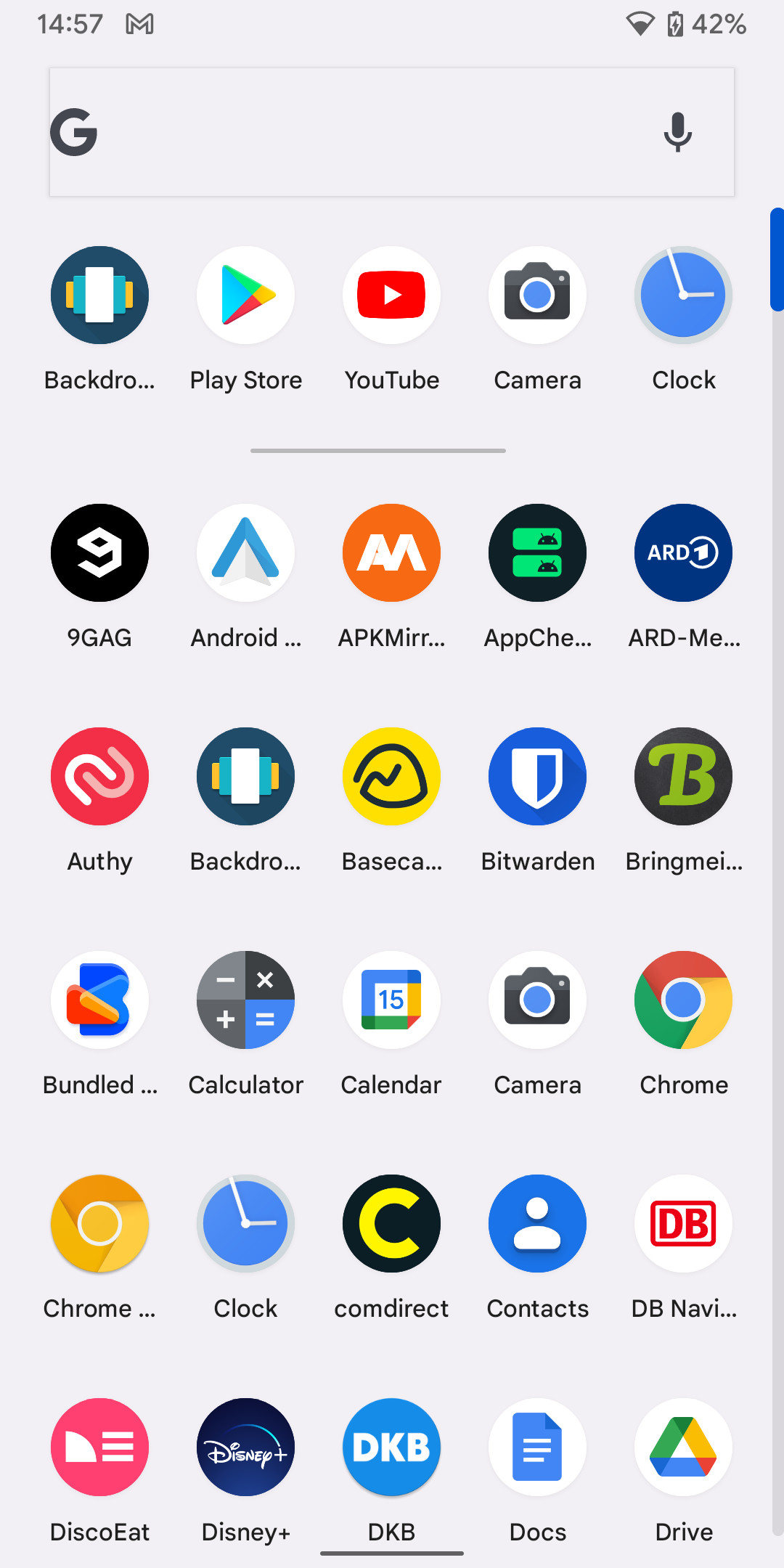Image resolution: width=784 pixels, height=1568 pixels.
Task: Open ARD-Mediathek
Action: [x=683, y=552]
